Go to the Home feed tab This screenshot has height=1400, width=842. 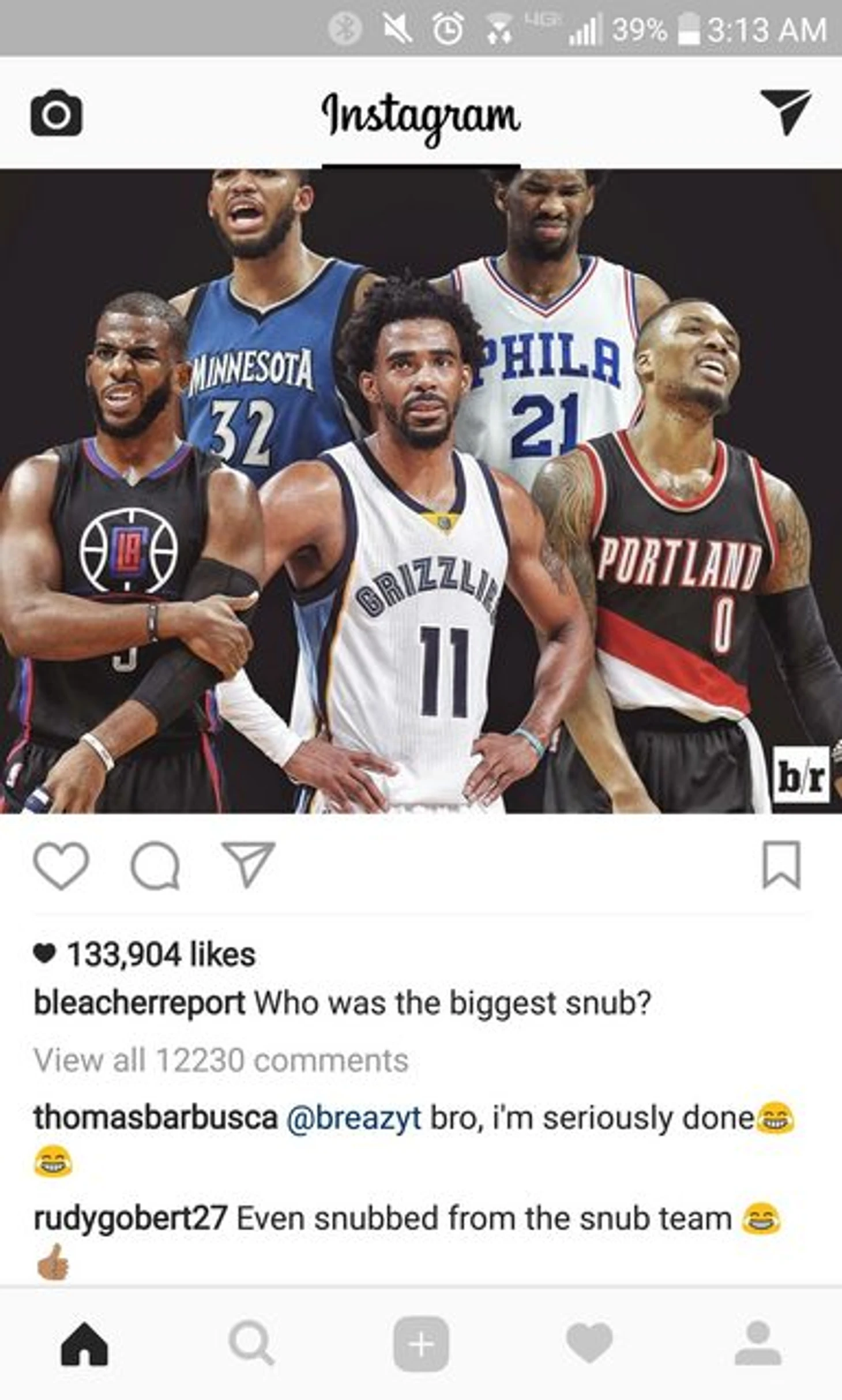tap(84, 1343)
